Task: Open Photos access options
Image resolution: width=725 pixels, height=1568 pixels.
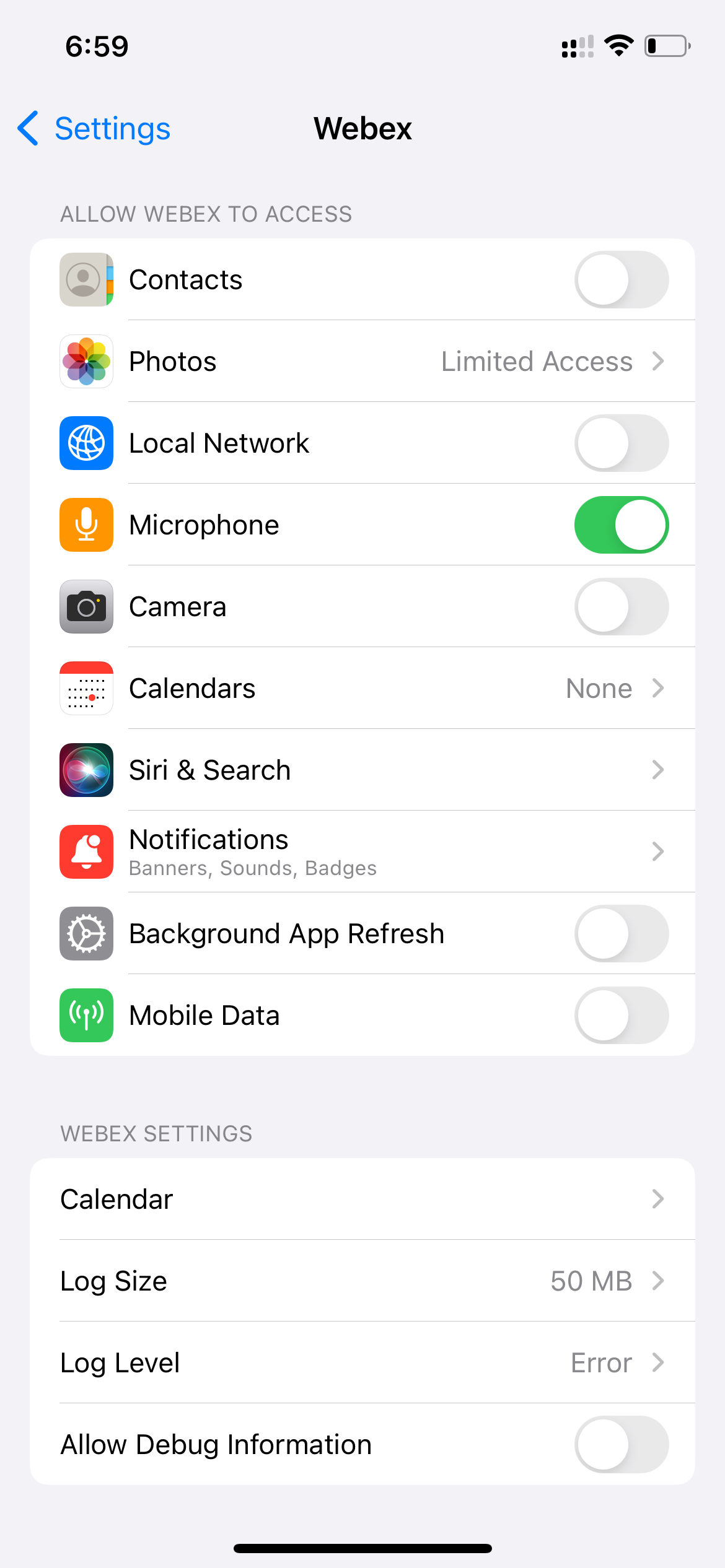Action: click(x=362, y=362)
